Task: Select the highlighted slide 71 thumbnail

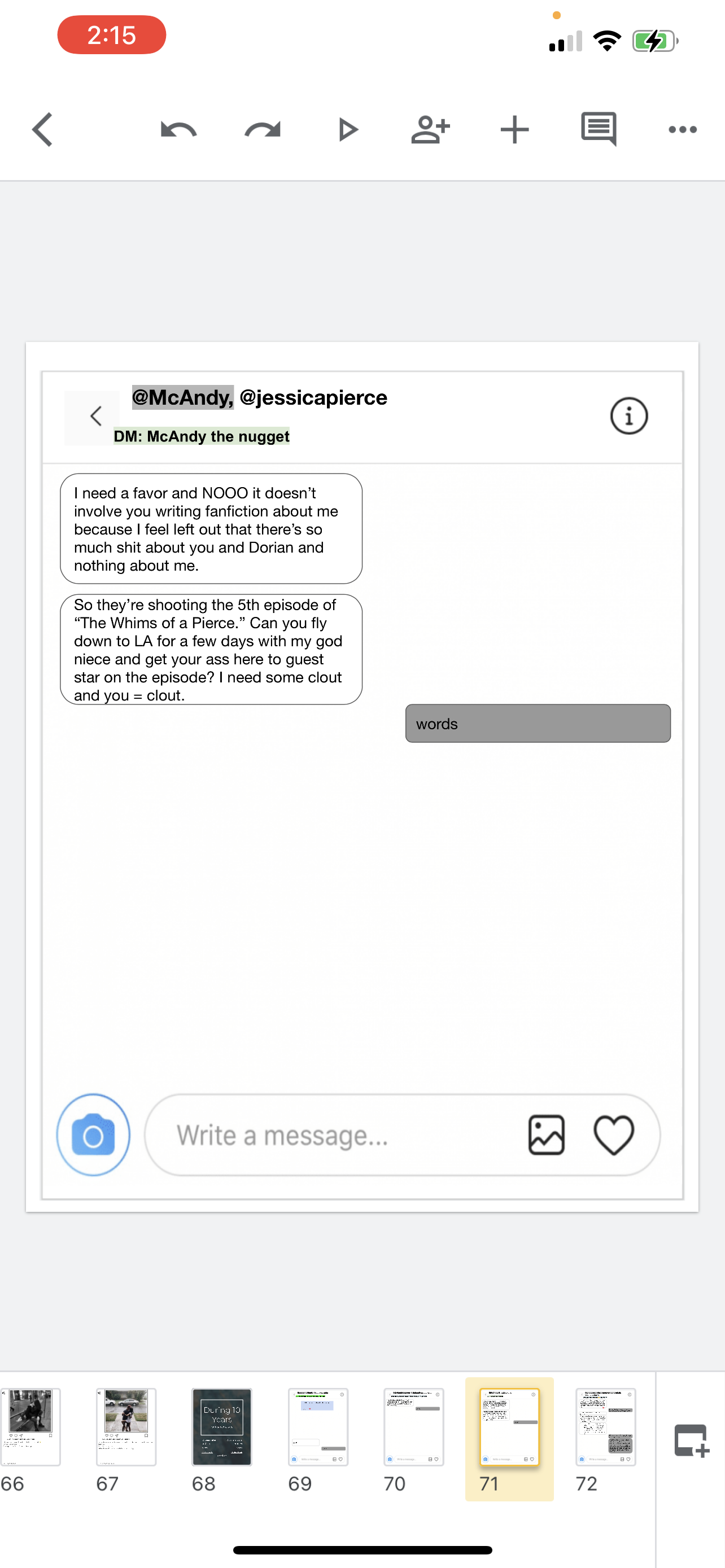Action: pyautogui.click(x=509, y=1426)
